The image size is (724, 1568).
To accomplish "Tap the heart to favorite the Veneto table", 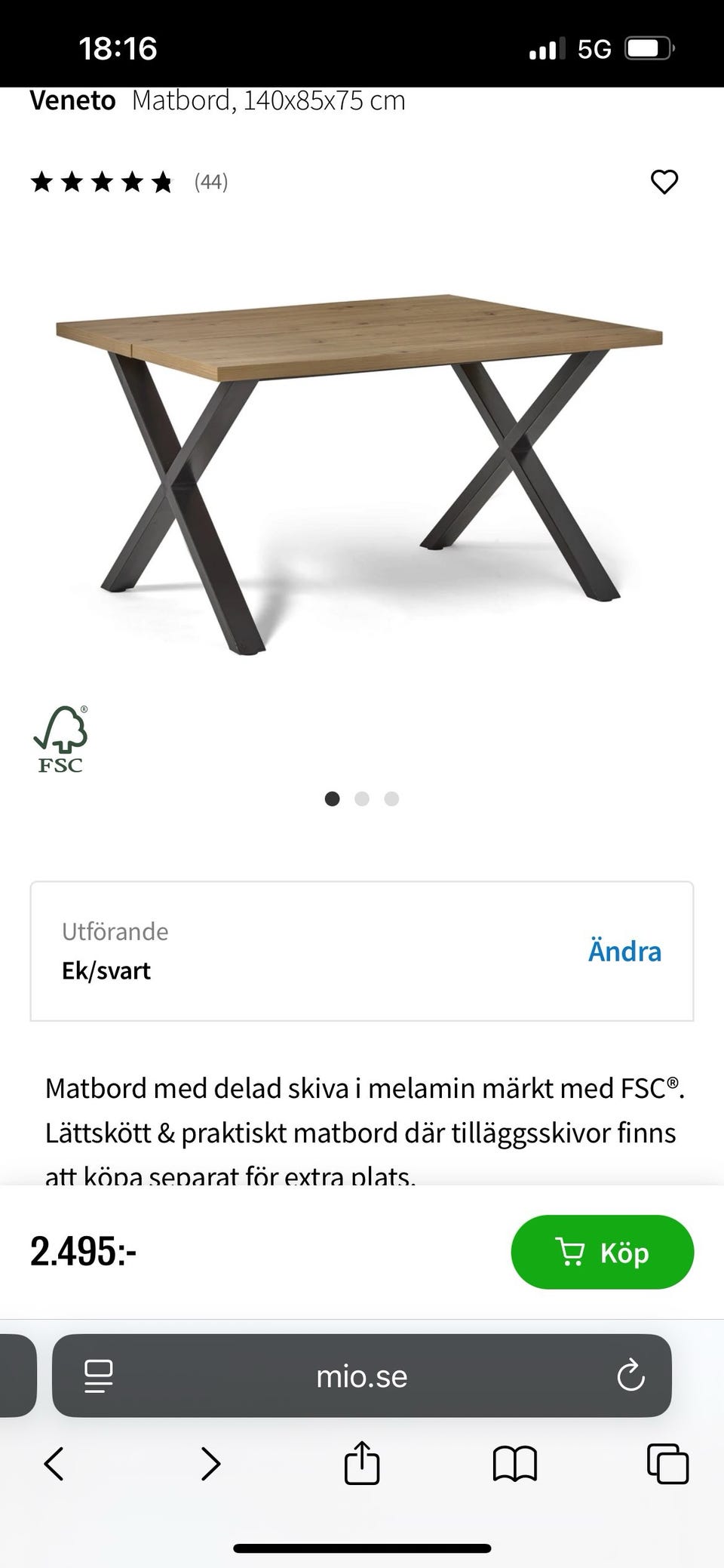I will coord(664,181).
